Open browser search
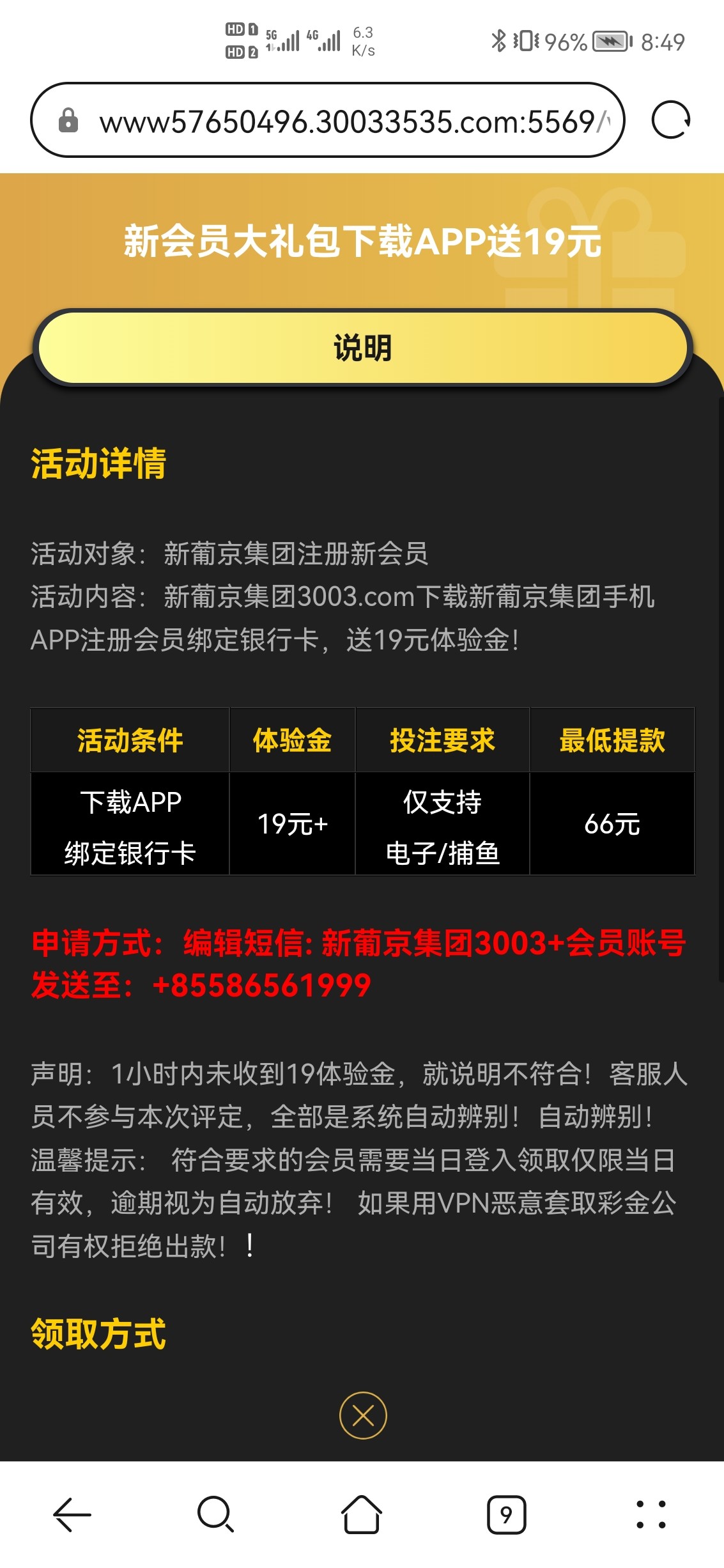This screenshot has height=1568, width=724. (x=216, y=1514)
